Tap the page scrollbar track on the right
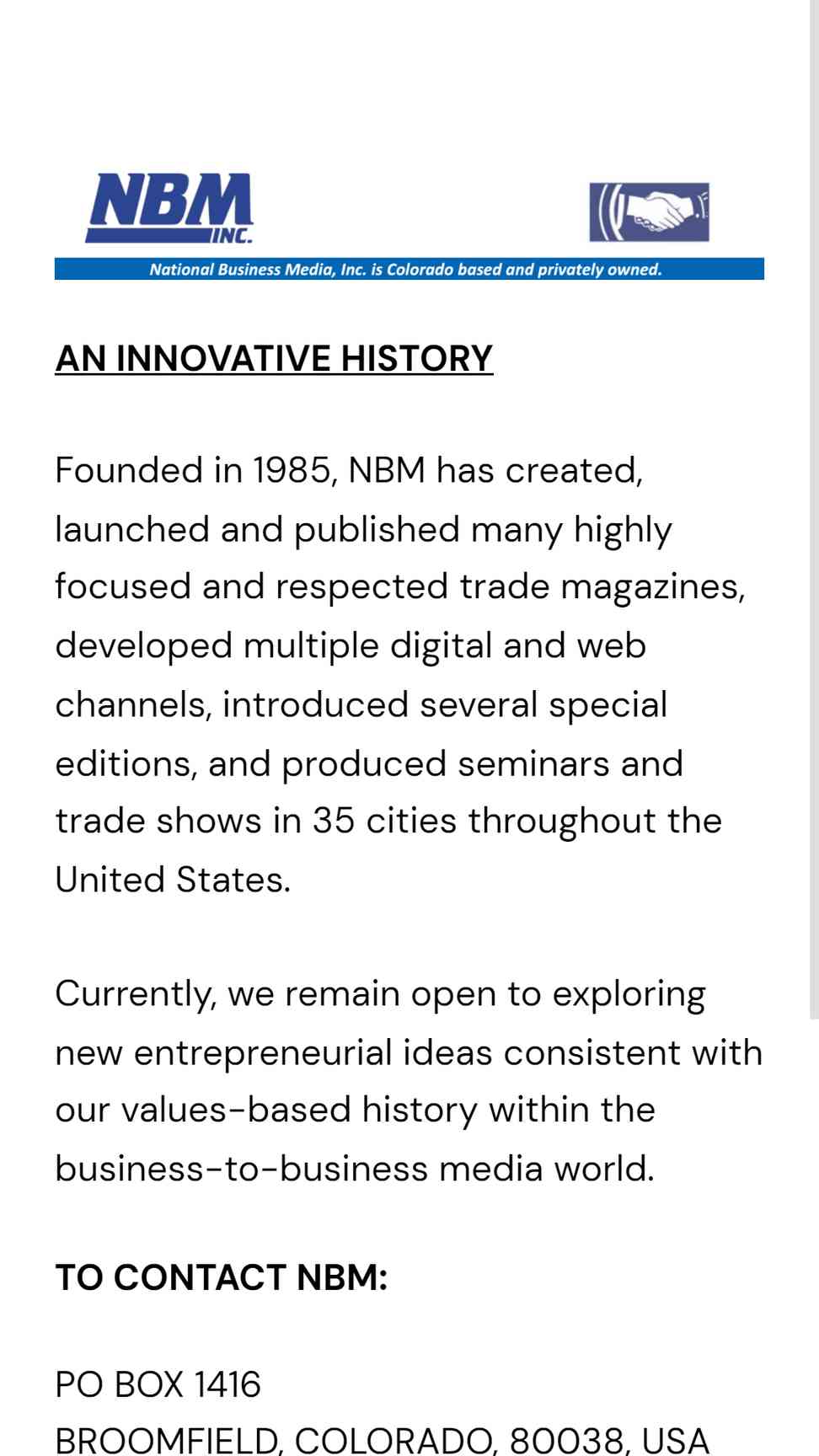The width and height of the screenshot is (819, 1456). click(x=814, y=1222)
